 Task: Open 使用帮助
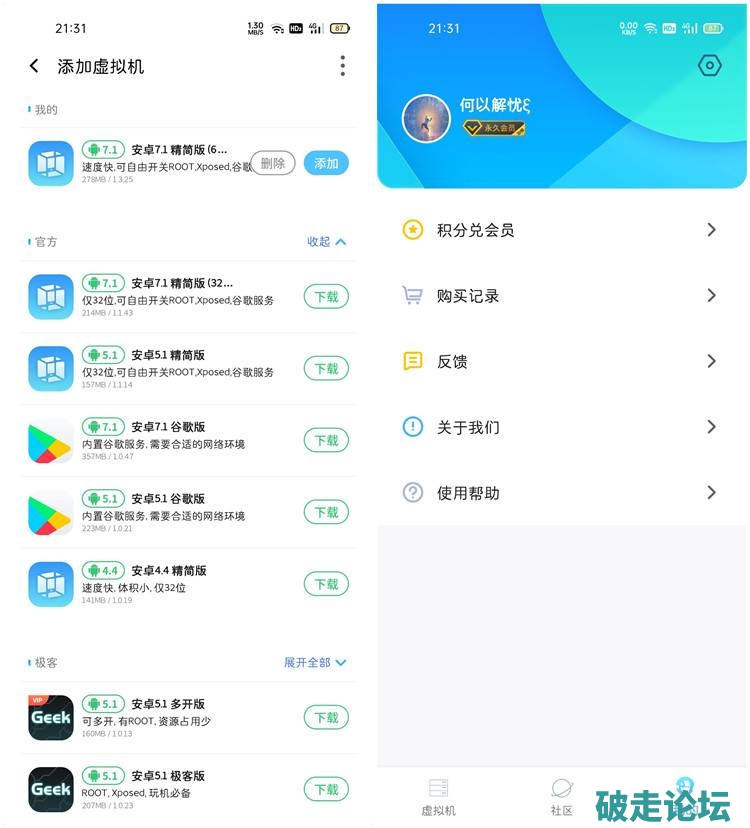coord(560,493)
